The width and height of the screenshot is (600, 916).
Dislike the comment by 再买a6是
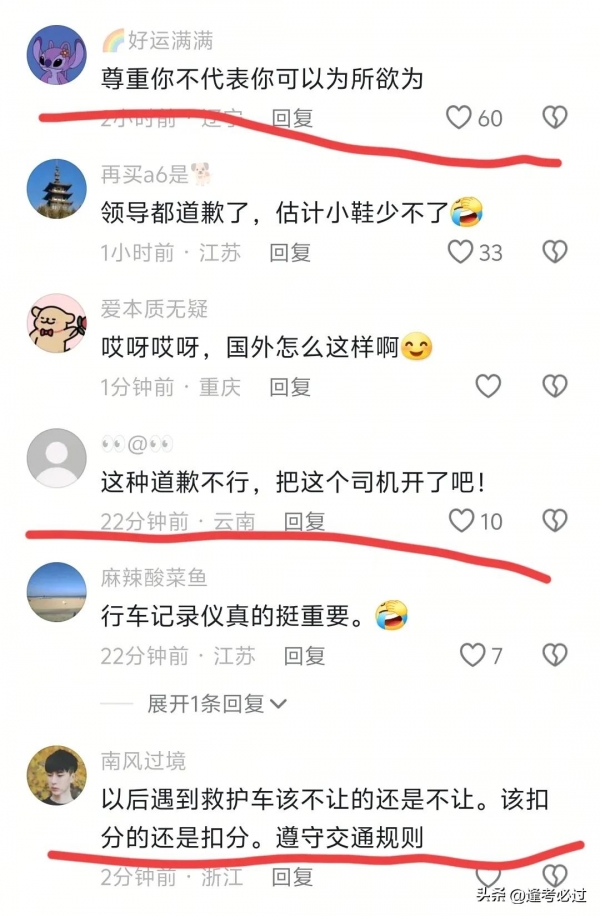click(555, 252)
